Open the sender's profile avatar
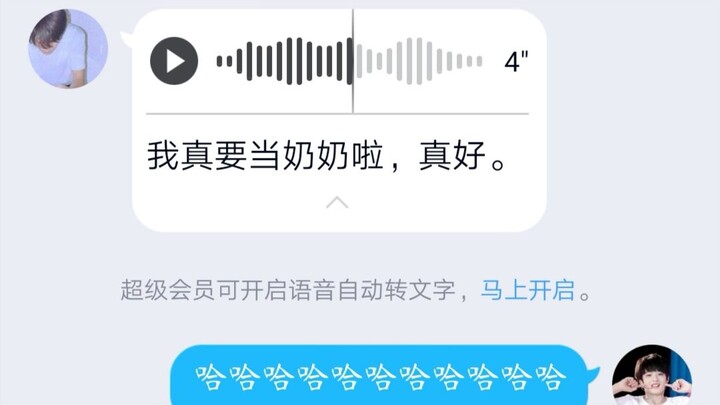 tap(68, 49)
